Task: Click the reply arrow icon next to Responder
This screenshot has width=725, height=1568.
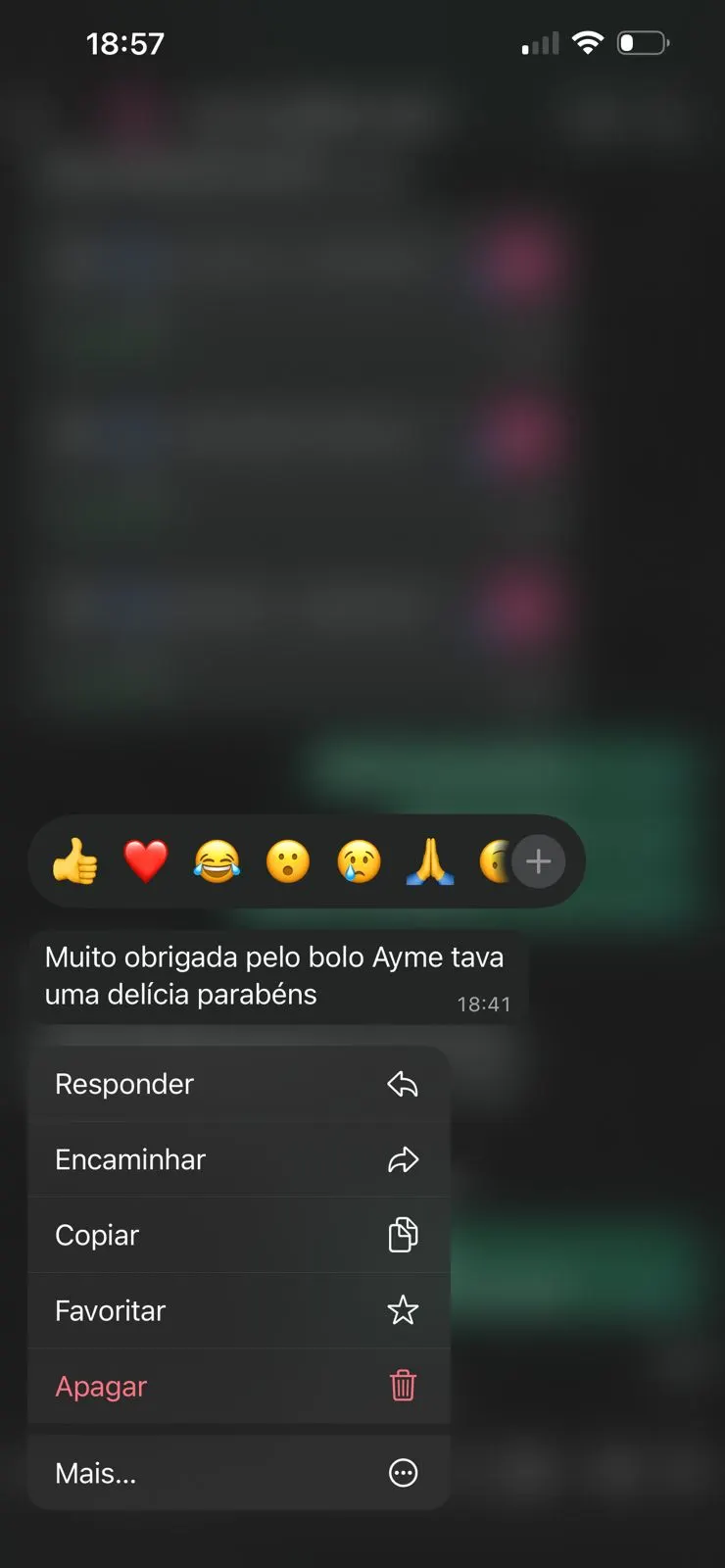Action: point(403,1084)
